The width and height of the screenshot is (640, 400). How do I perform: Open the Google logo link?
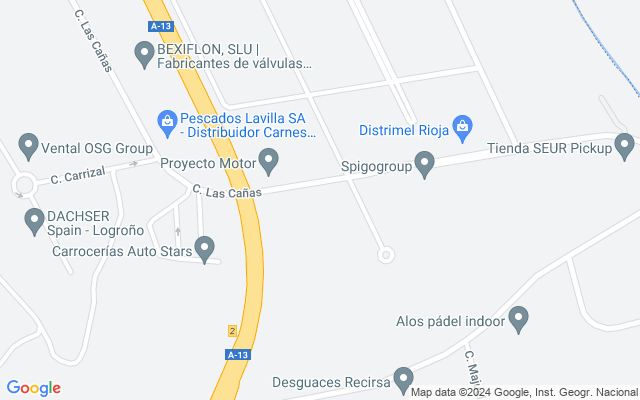tap(33, 388)
